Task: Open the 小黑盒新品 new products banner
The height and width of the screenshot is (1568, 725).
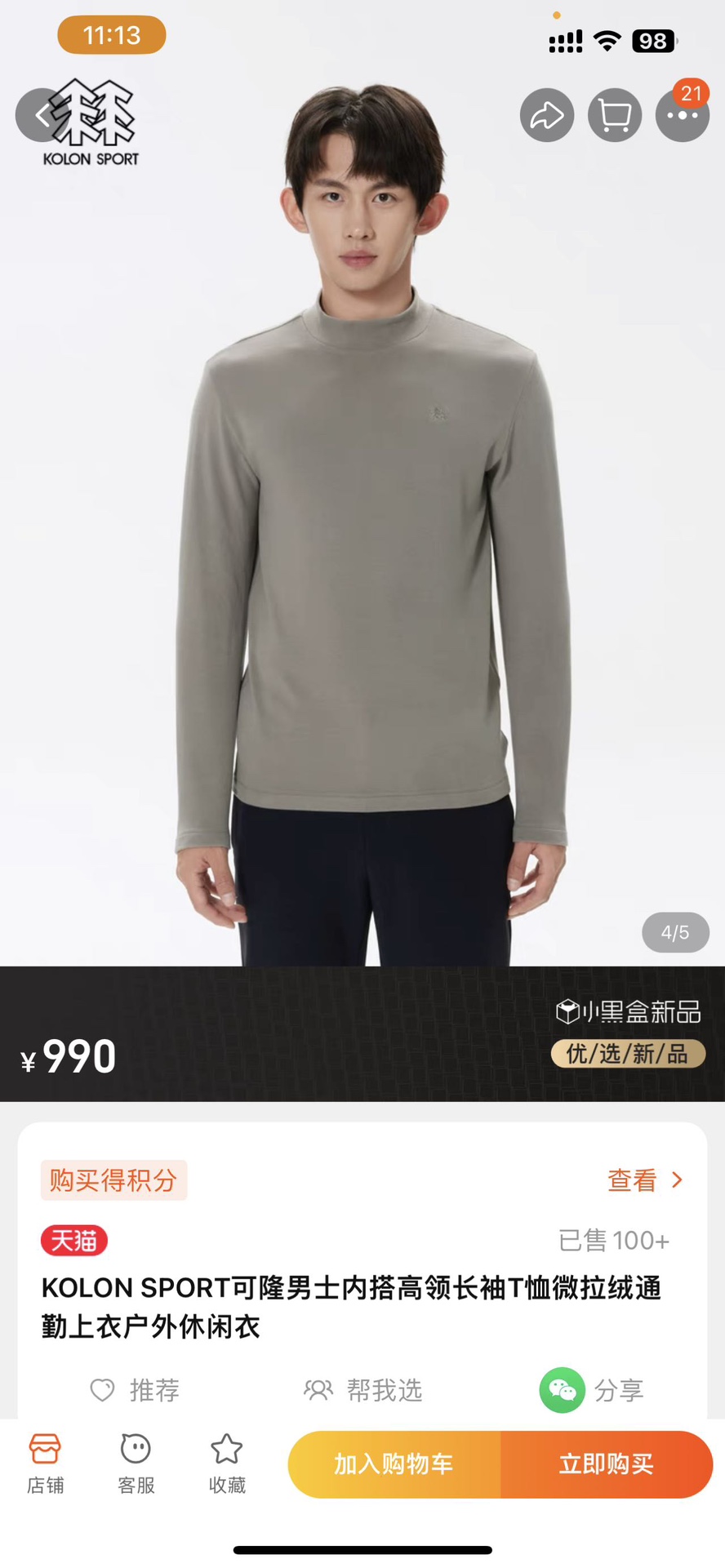Action: click(628, 1012)
